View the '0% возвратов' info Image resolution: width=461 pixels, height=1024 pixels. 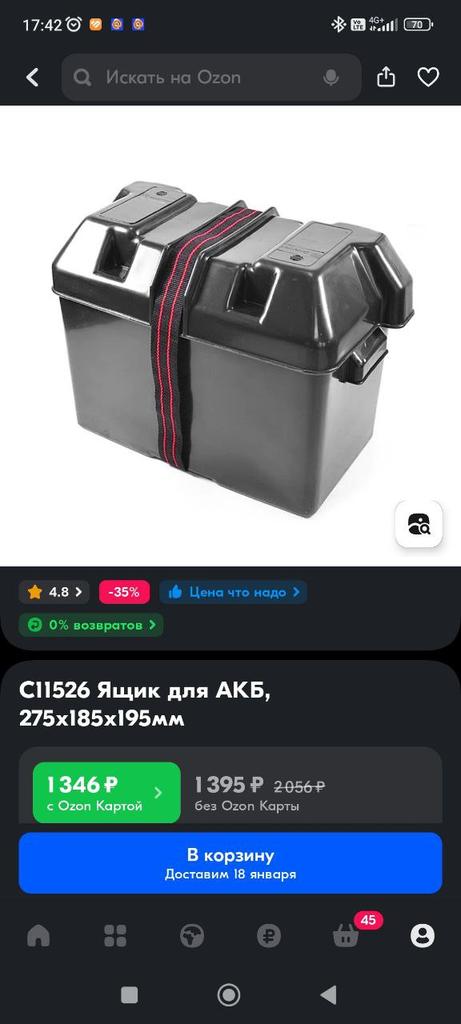[x=91, y=625]
